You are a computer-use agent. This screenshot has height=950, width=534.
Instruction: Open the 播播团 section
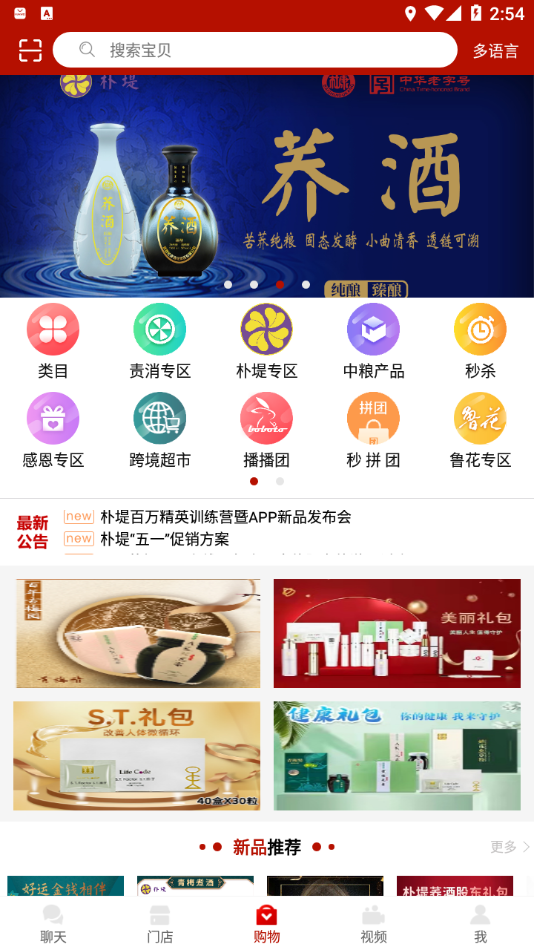coord(267,431)
